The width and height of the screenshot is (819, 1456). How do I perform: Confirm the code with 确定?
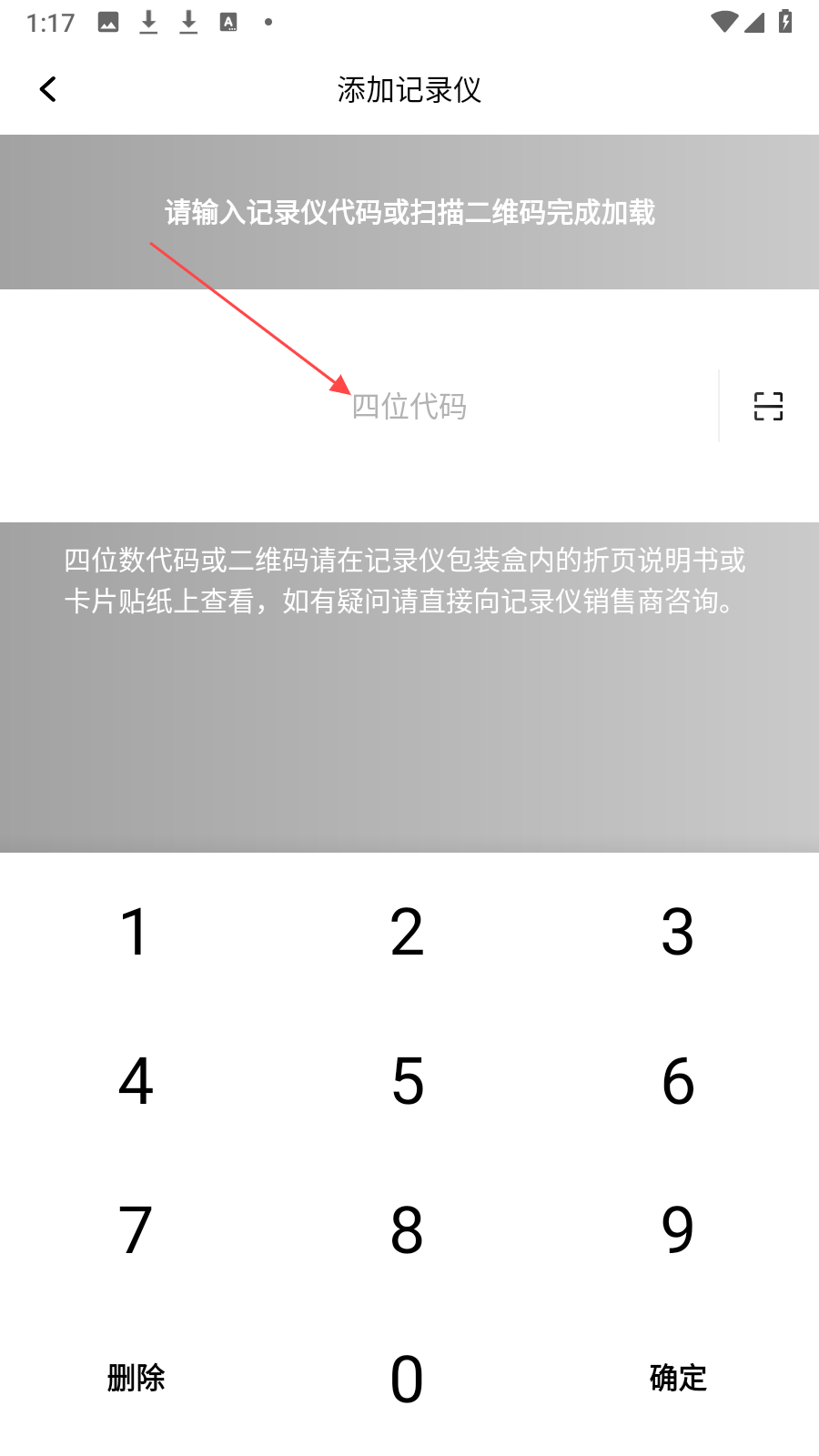click(678, 1378)
